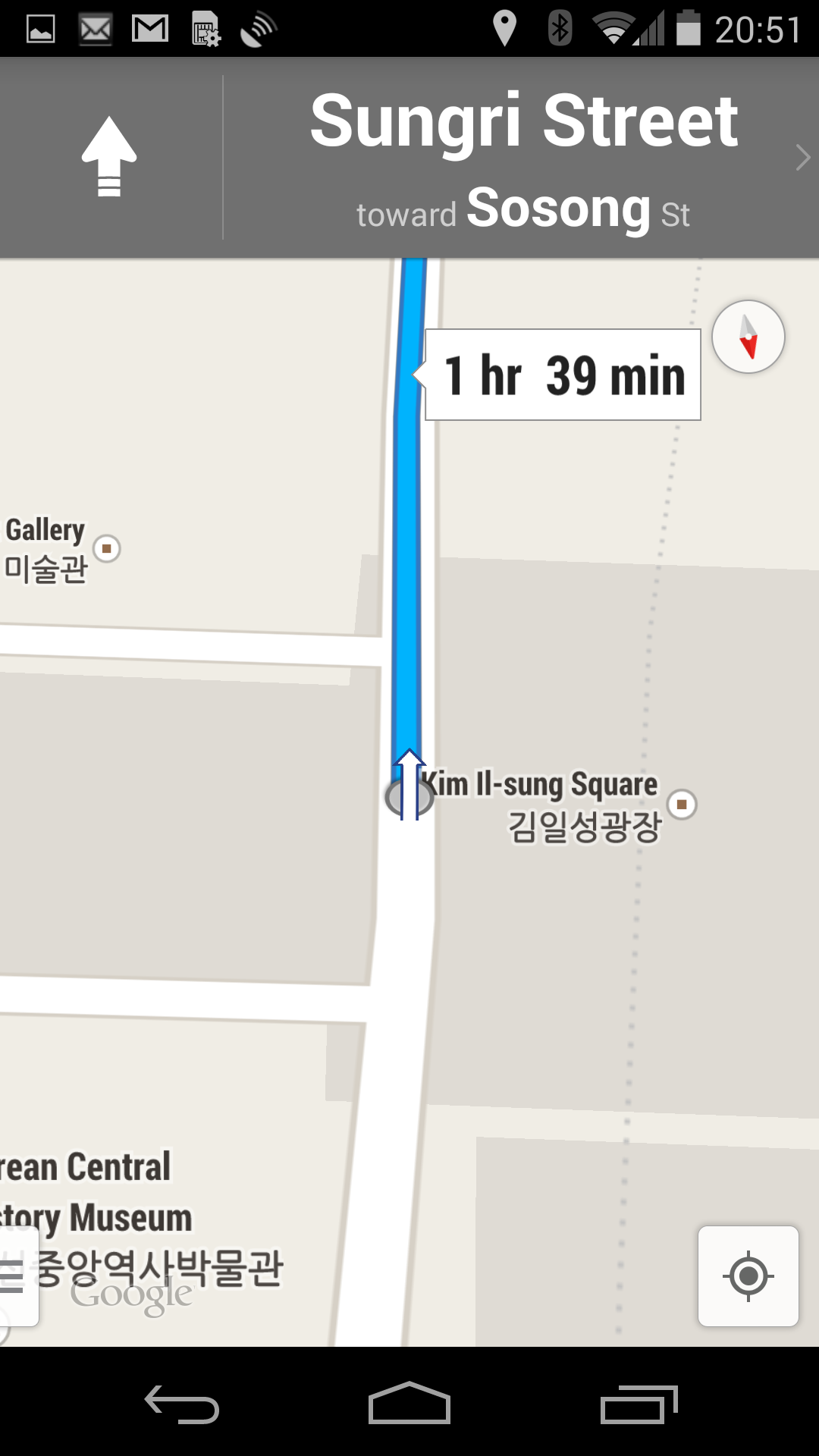Viewport: 819px width, 1456px height.
Task: Open recent apps from navigation bar
Action: (x=638, y=1404)
